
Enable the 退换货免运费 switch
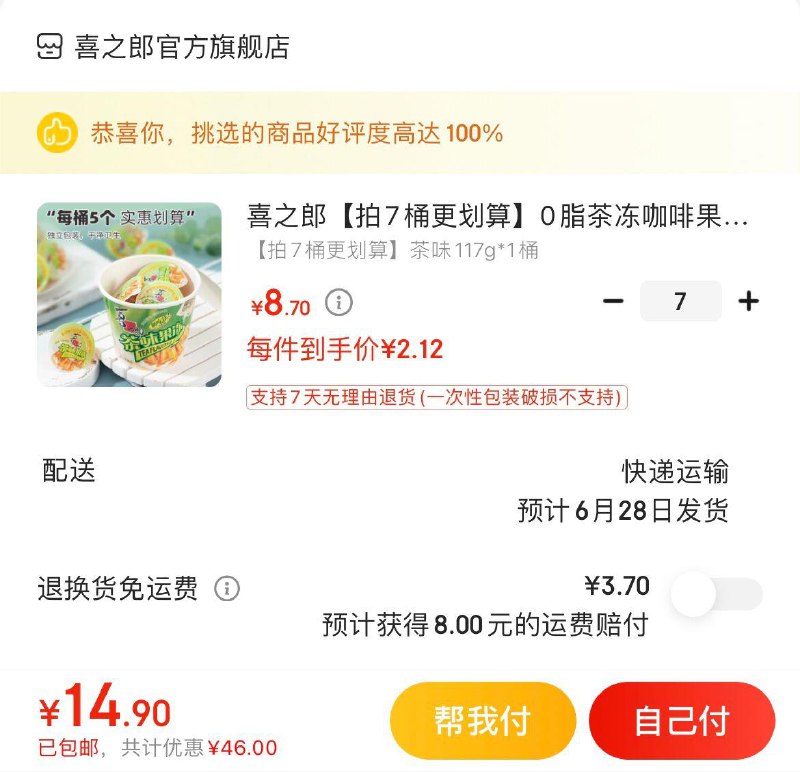pyautogui.click(x=716, y=595)
